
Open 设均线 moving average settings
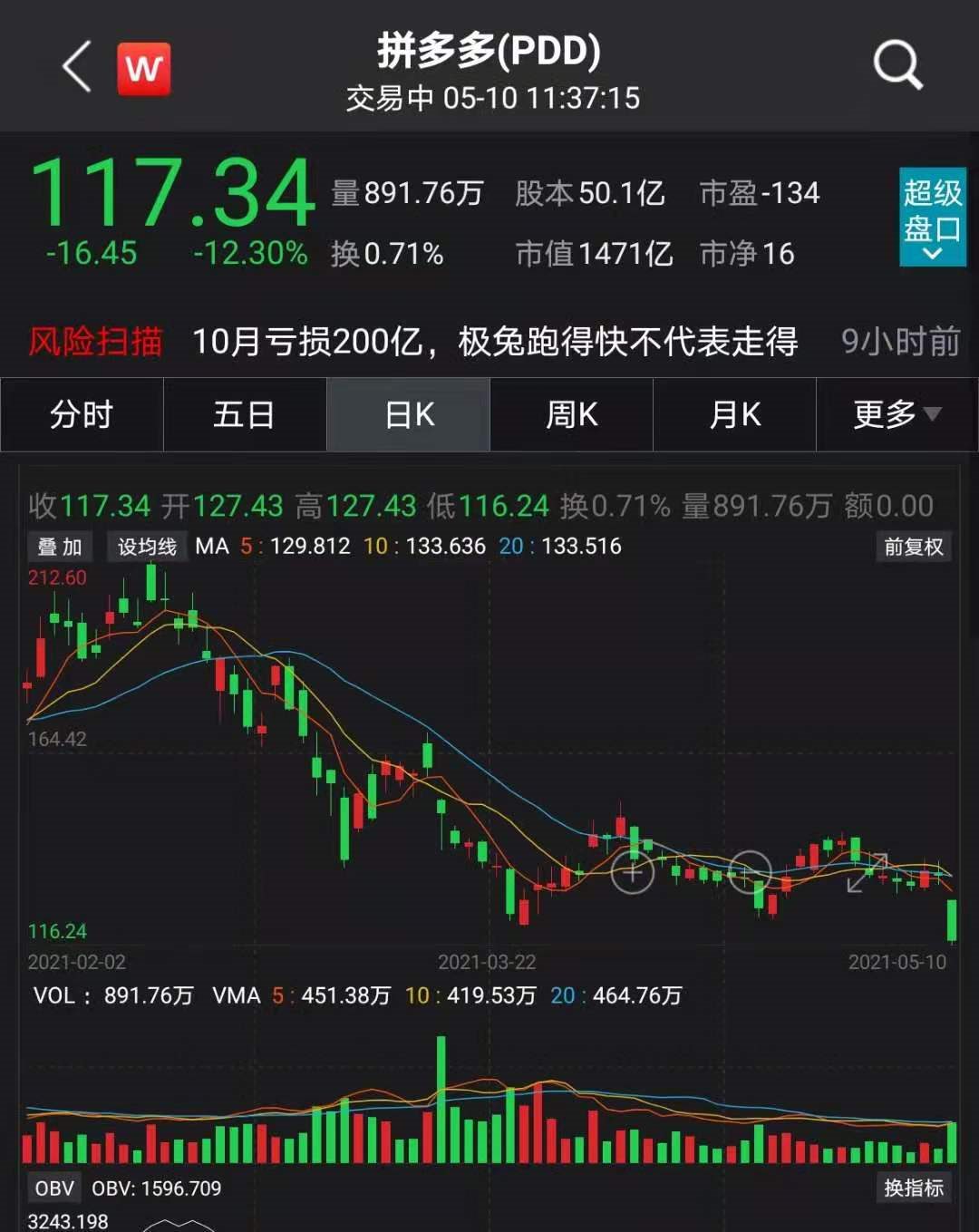(x=147, y=547)
